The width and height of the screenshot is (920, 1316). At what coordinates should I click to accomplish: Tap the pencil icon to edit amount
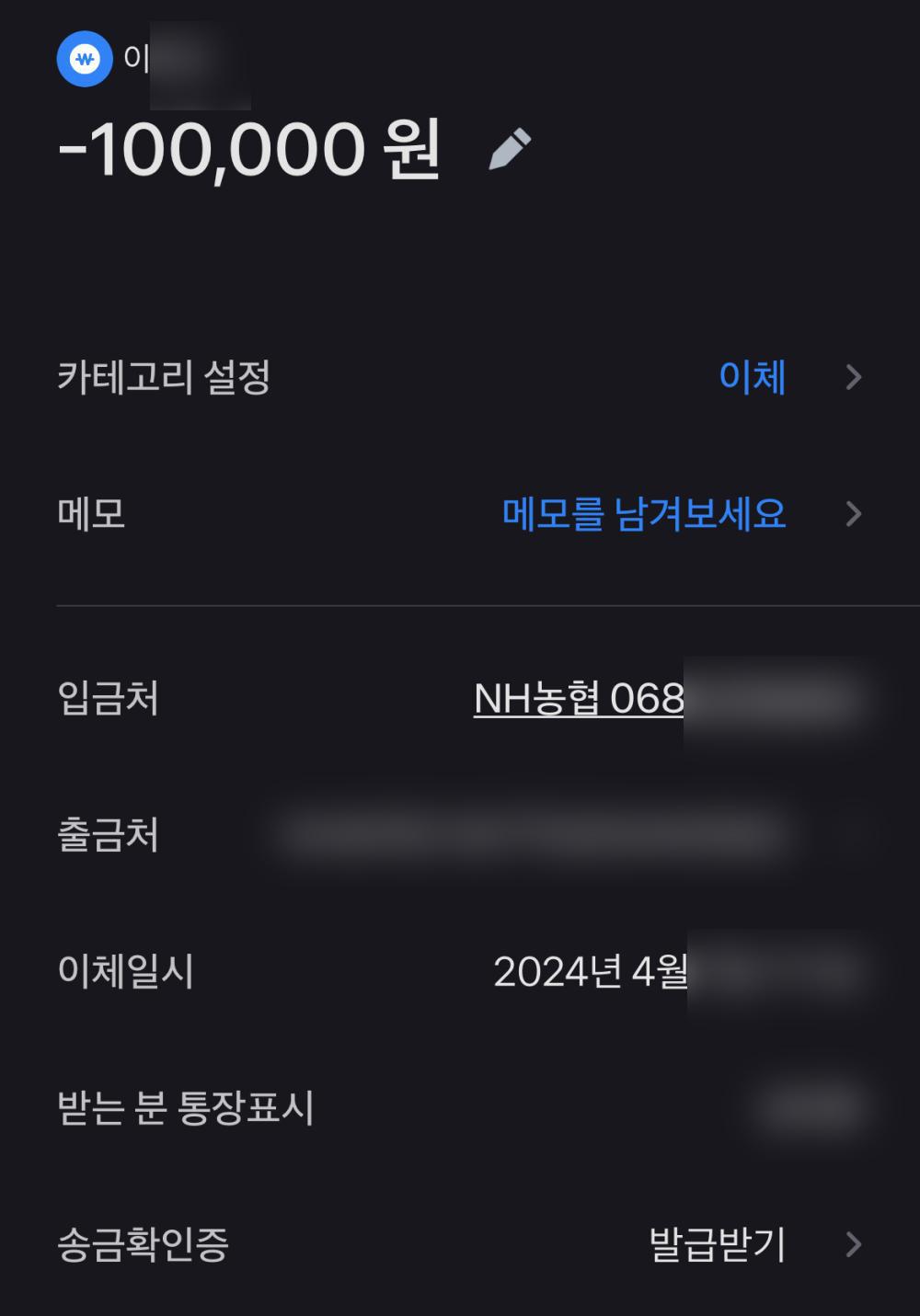coord(510,149)
